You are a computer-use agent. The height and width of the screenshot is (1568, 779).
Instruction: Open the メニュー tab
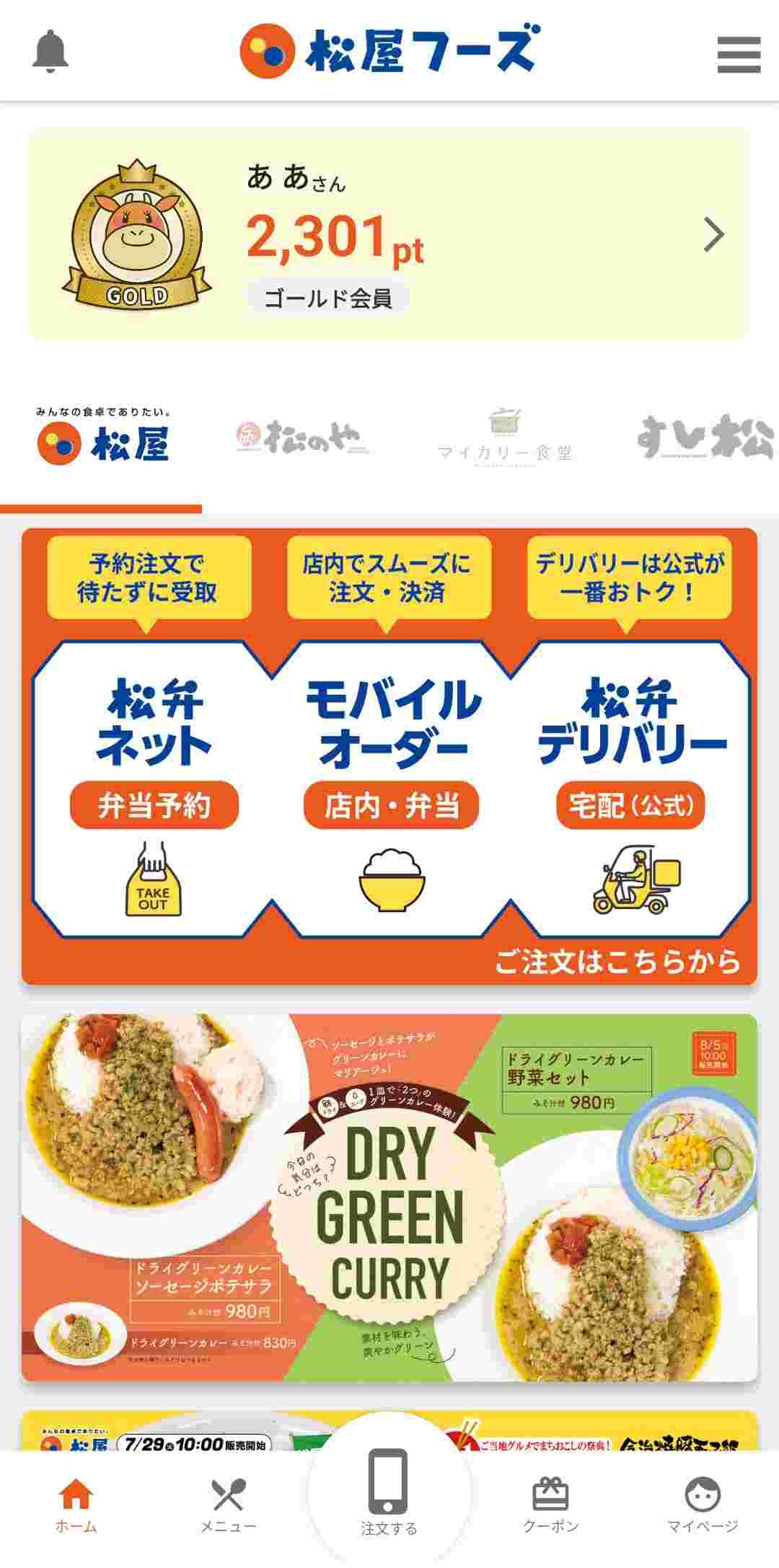[228, 1505]
